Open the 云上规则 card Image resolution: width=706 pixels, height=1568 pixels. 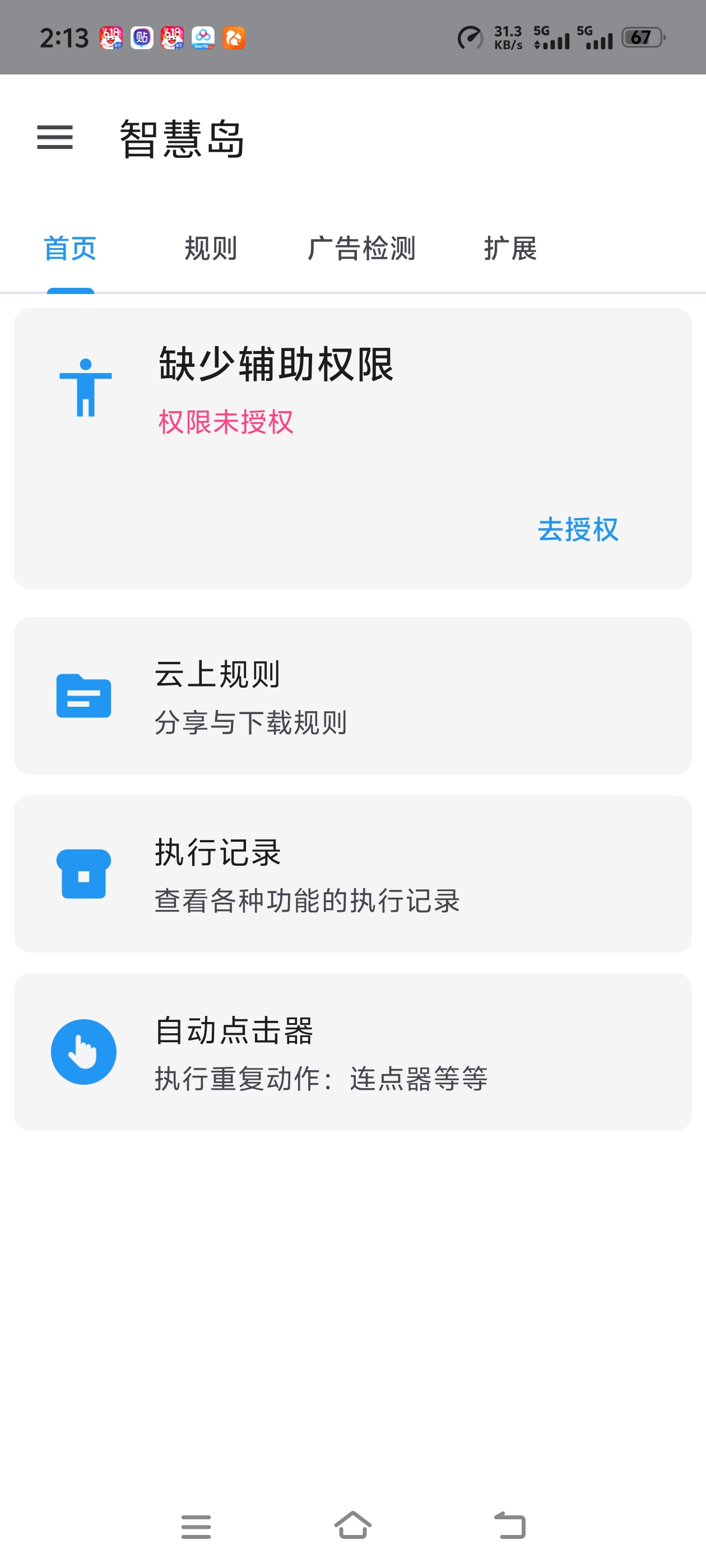click(352, 696)
